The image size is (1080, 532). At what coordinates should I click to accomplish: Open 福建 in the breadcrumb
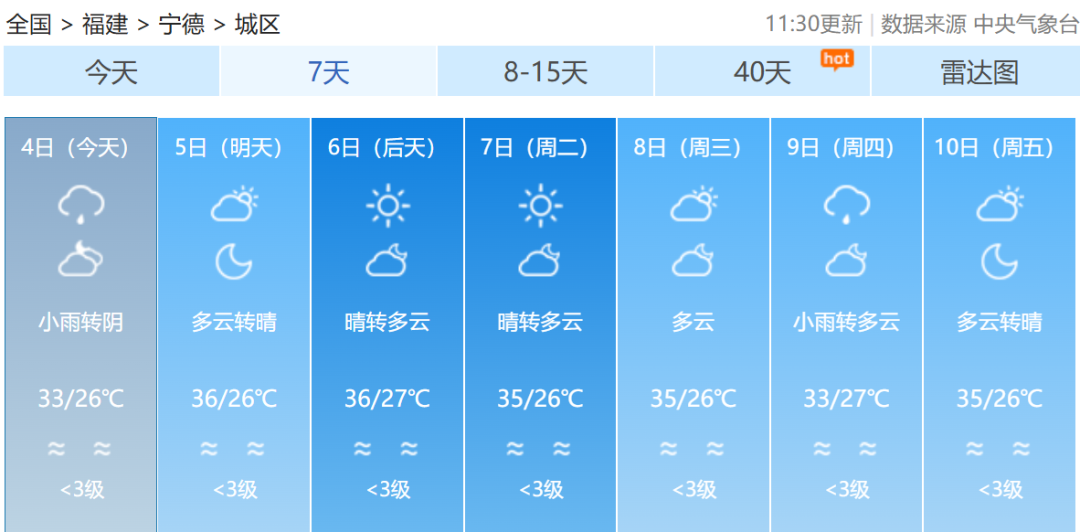tap(105, 24)
